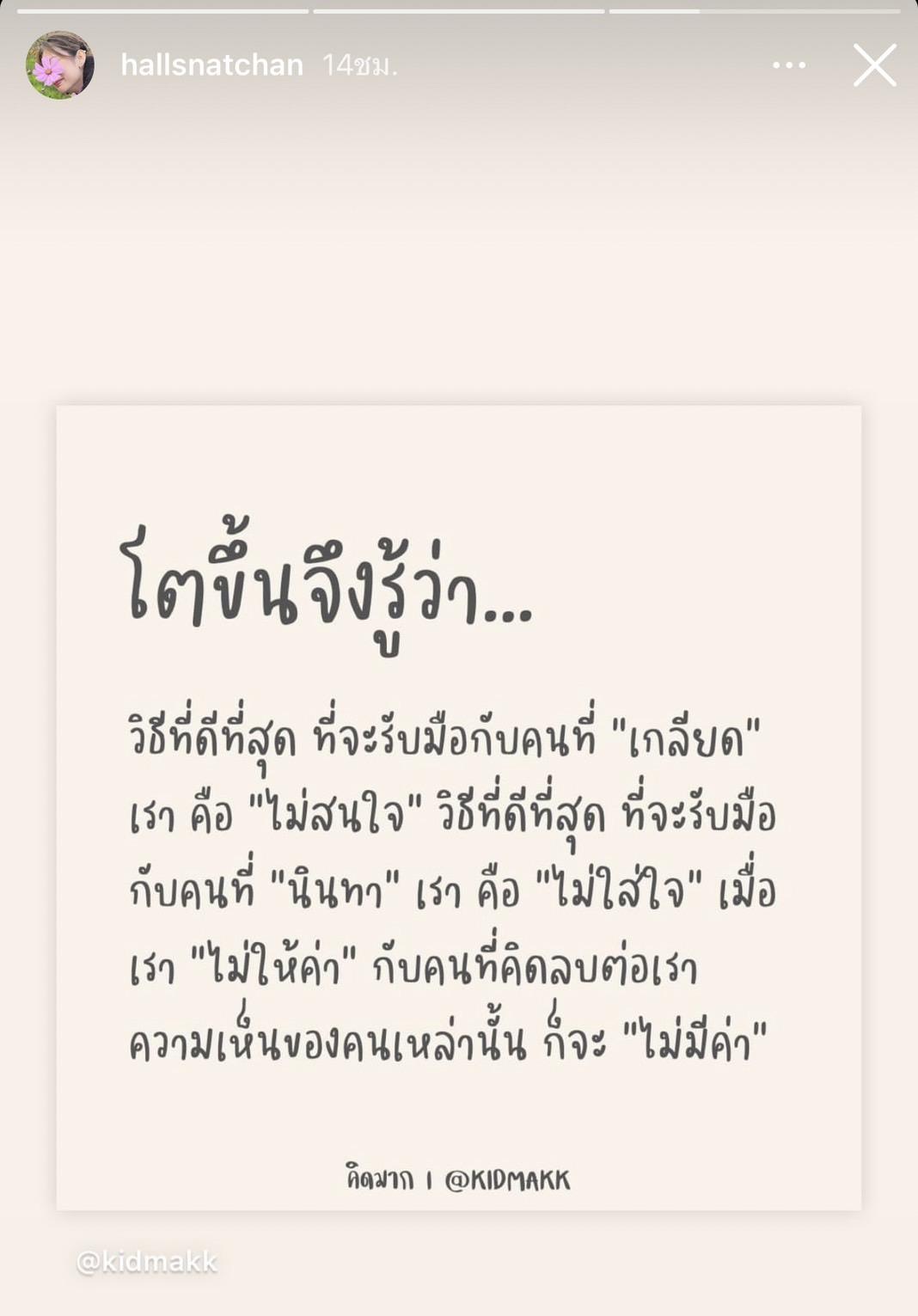Image resolution: width=918 pixels, height=1316 pixels.
Task: Close the story viewer
Action: coord(874,65)
